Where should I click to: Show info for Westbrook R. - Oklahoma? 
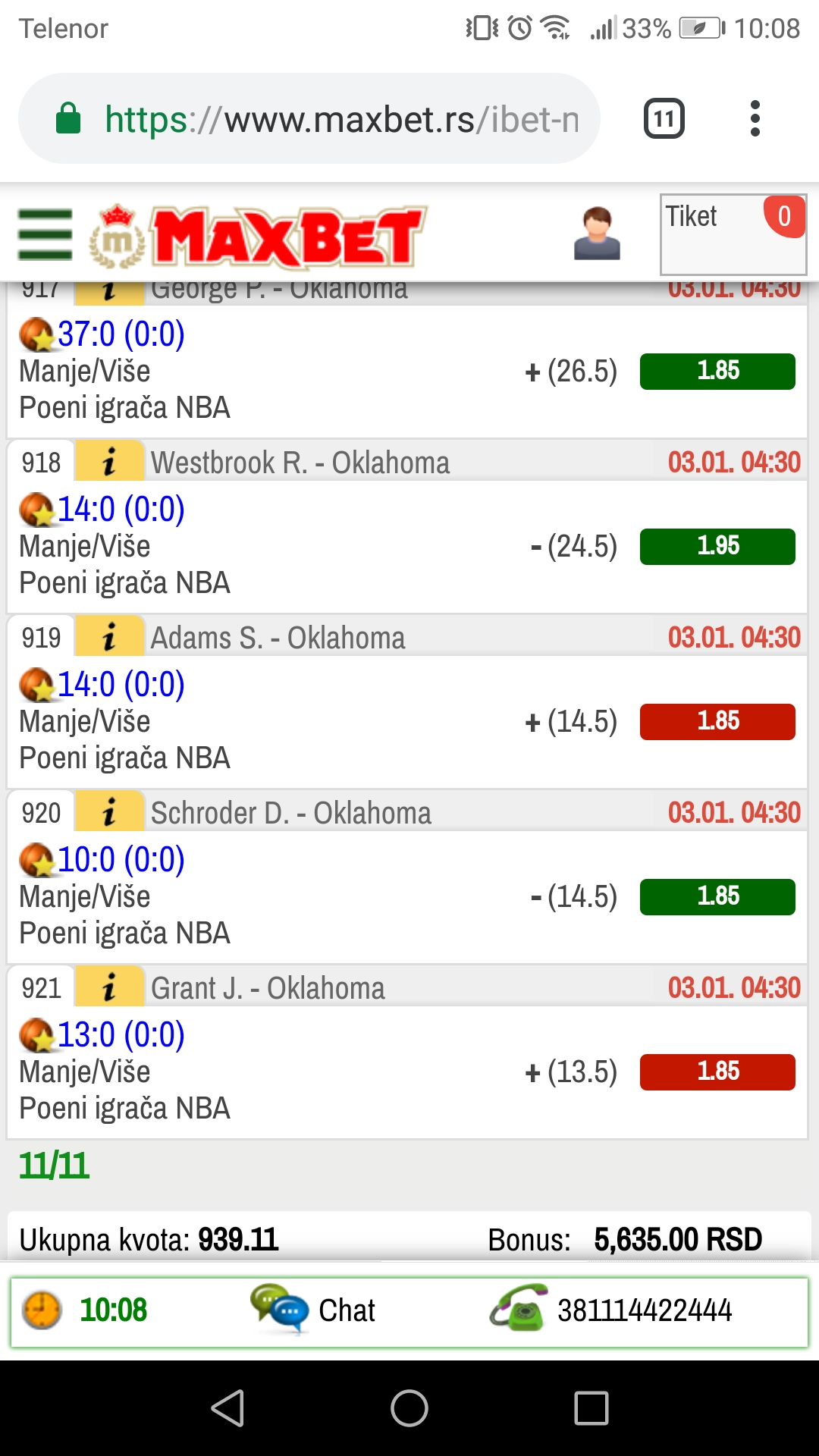click(109, 462)
